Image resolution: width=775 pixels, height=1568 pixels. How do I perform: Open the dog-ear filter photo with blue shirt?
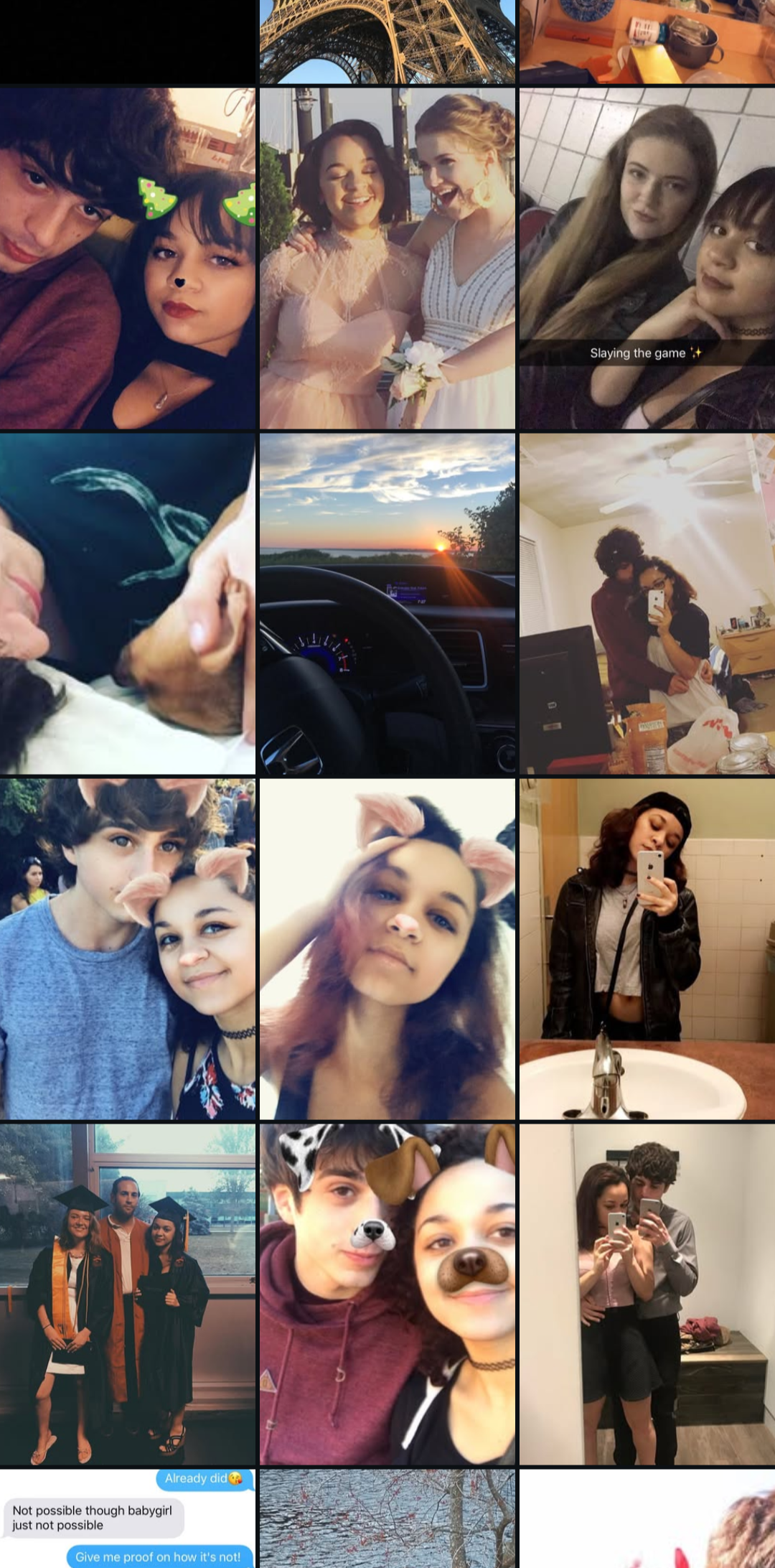coord(128,949)
